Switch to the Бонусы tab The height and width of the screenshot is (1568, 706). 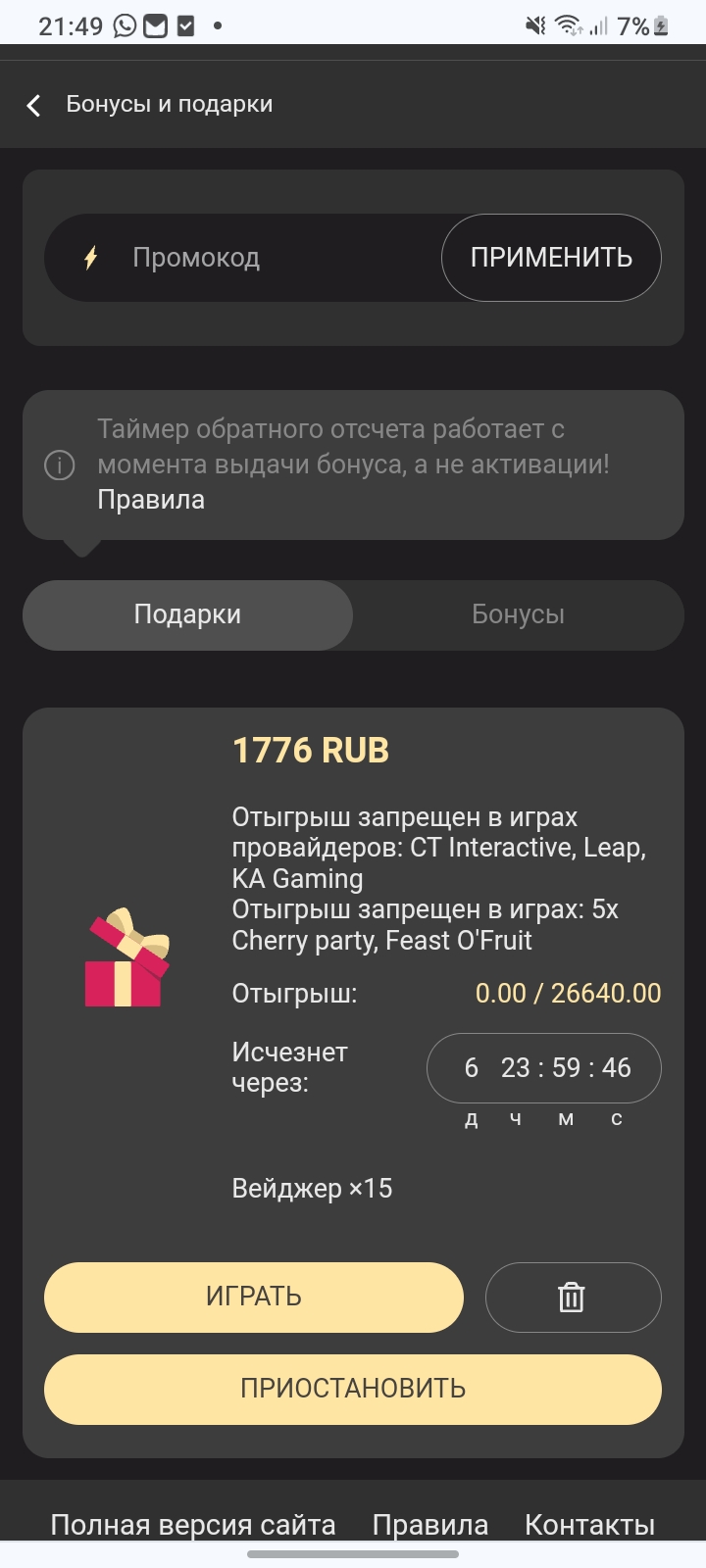pyautogui.click(x=518, y=615)
